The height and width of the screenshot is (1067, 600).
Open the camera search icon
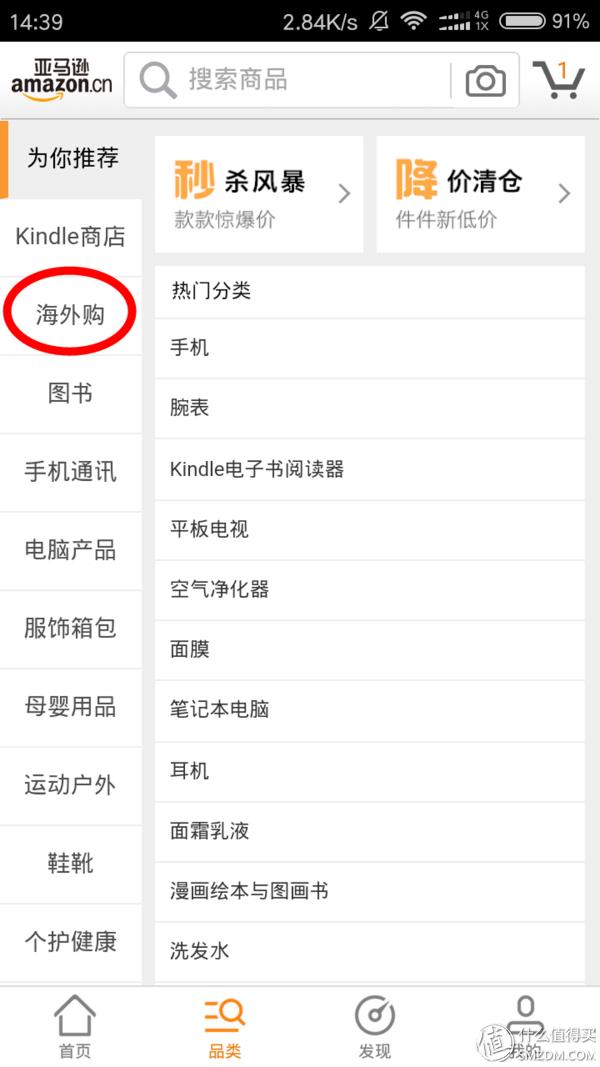(x=485, y=81)
